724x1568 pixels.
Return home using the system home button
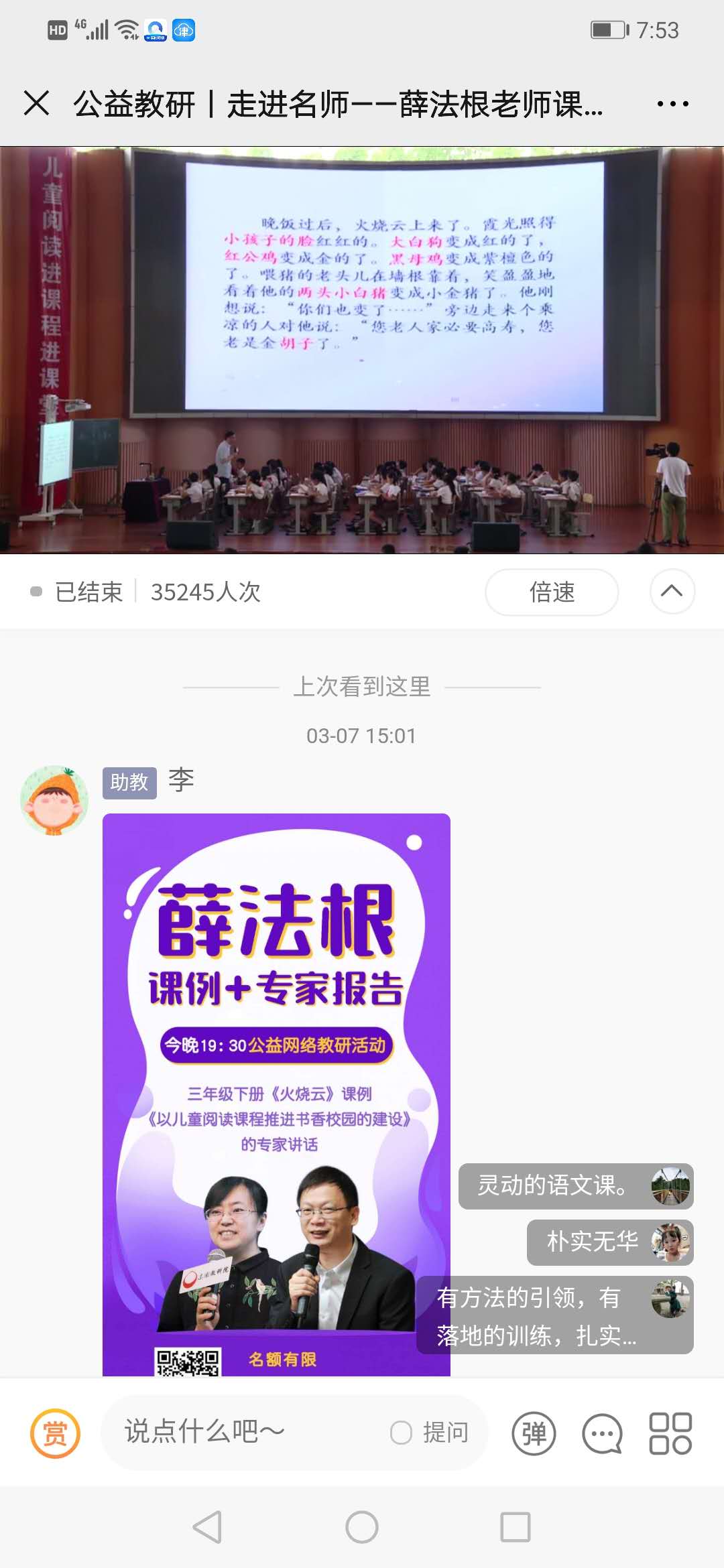pos(362,1527)
